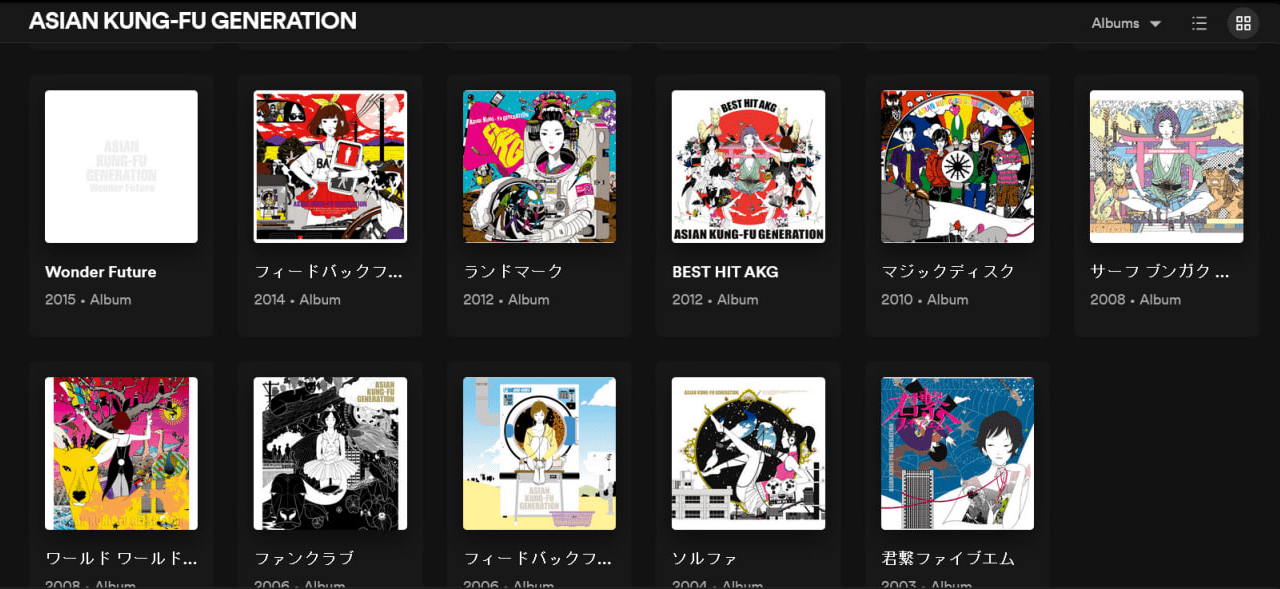Viewport: 1280px width, 589px height.
Task: Open the 2014 フィードバックフ album
Action: tap(330, 167)
